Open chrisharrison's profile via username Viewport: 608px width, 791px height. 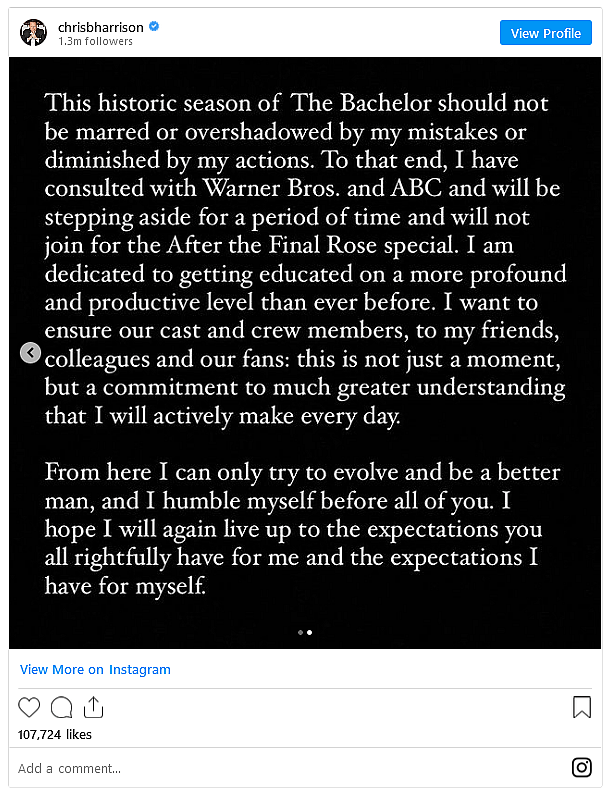click(x=96, y=26)
